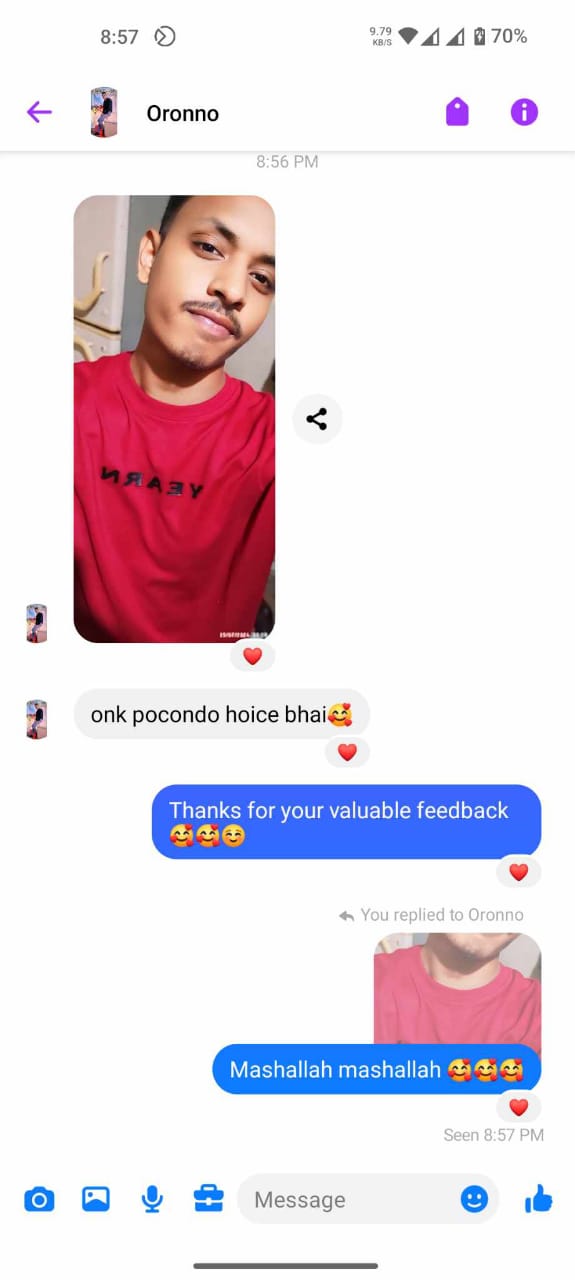
Task: Send a thumbs-up like
Action: [x=539, y=1198]
